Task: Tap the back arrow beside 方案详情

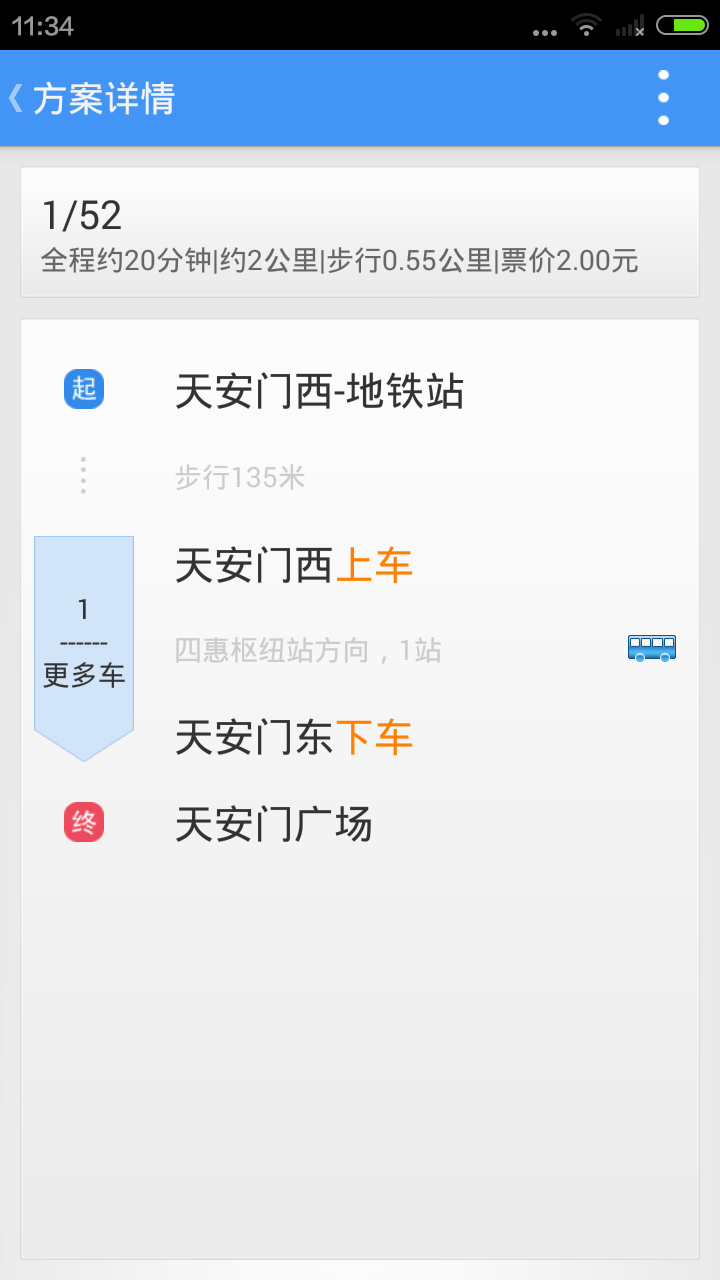Action: click(15, 97)
